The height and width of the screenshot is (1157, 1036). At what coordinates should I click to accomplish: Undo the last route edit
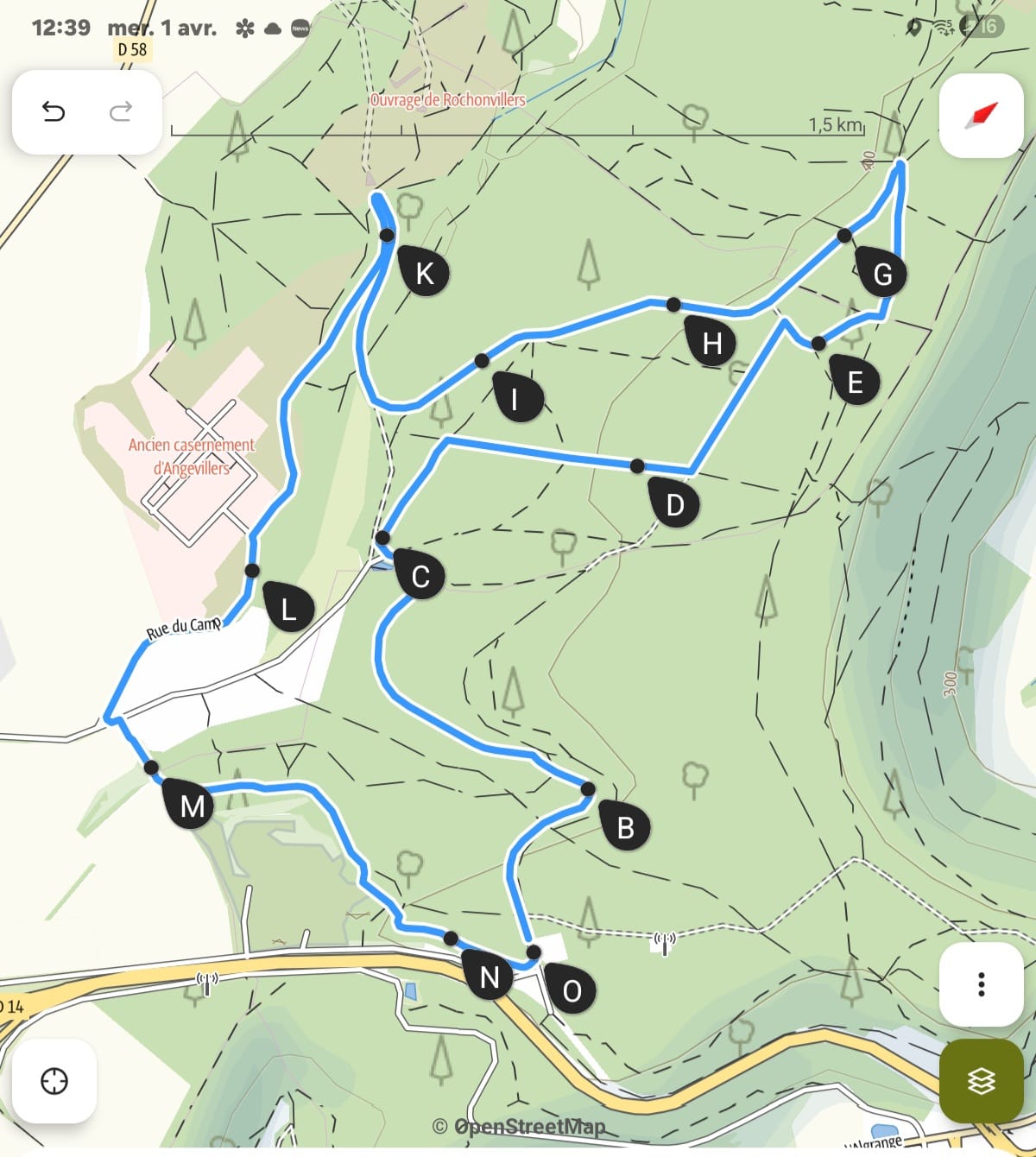54,112
